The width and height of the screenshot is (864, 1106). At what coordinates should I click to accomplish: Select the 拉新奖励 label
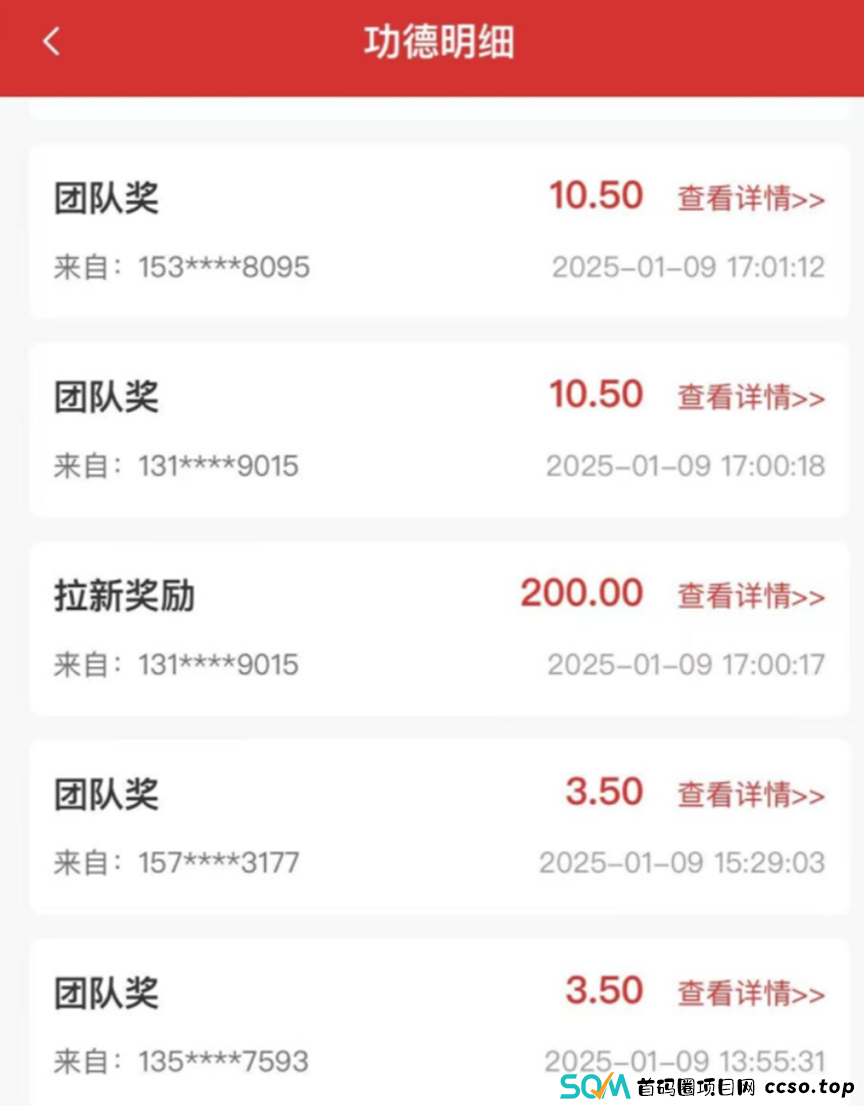(123, 594)
